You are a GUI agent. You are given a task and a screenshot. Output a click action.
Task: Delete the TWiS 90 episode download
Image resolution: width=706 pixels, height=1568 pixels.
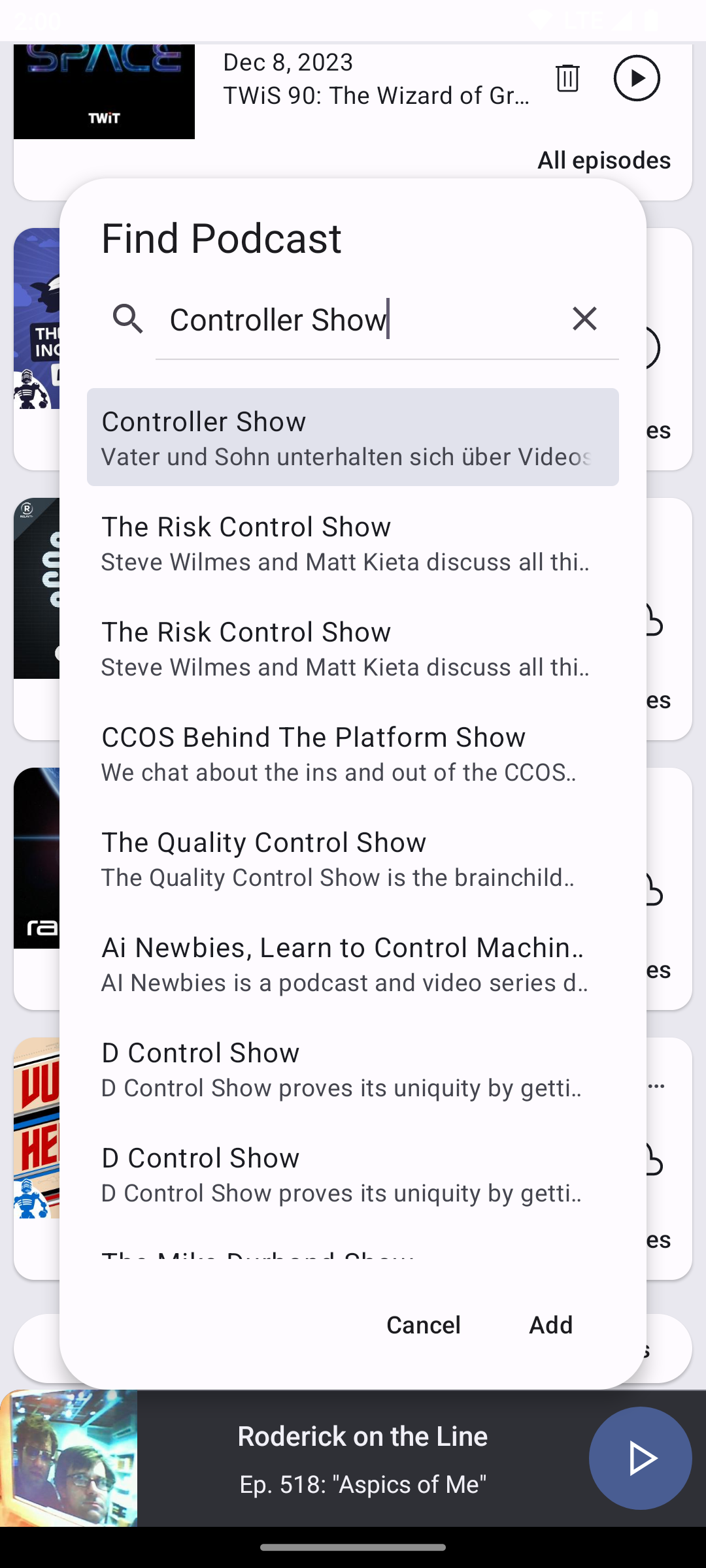point(567,78)
